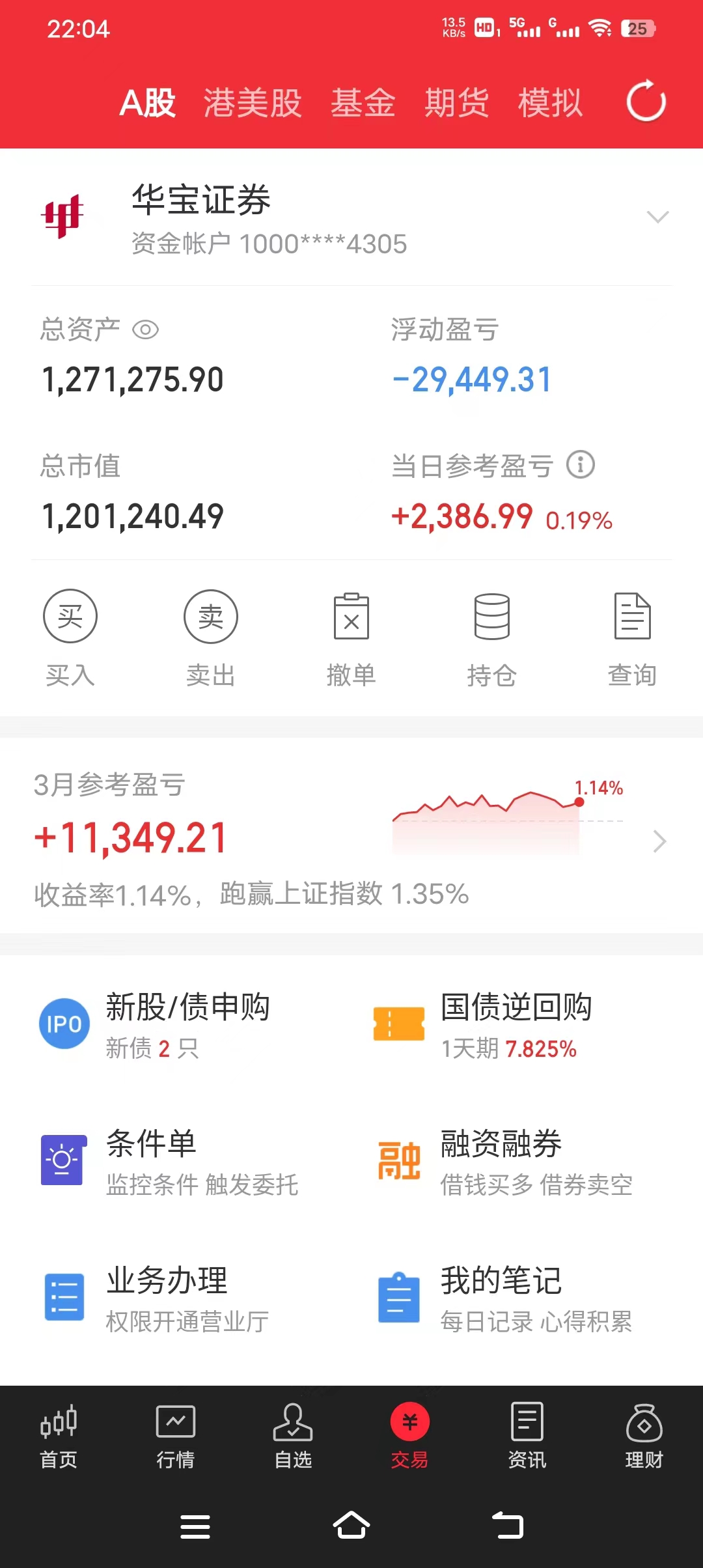Tap 卖出 to sell stocks

click(211, 637)
